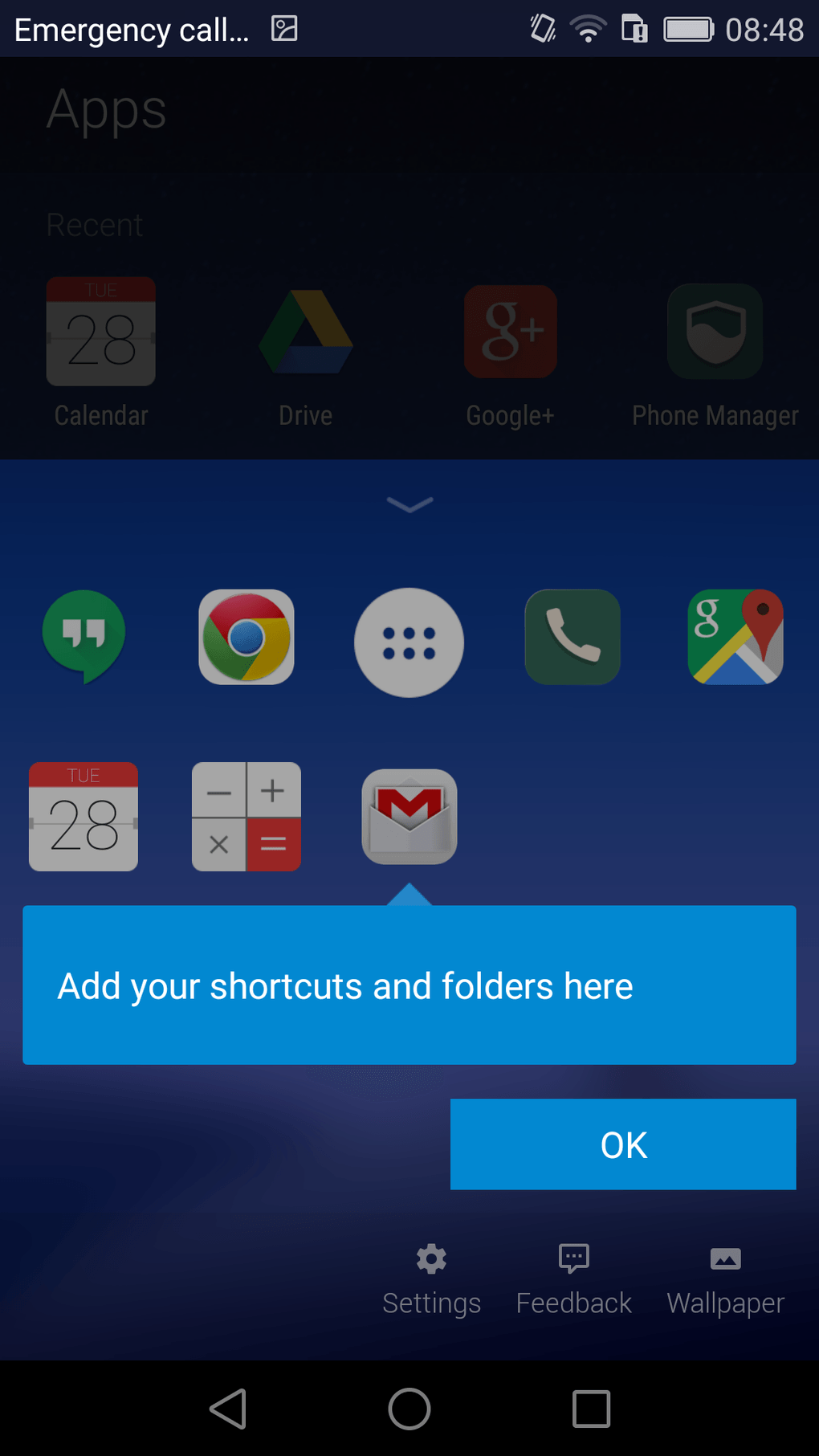Open the Calculator app
Image resolution: width=819 pixels, height=1456 pixels.
pyautogui.click(x=247, y=817)
